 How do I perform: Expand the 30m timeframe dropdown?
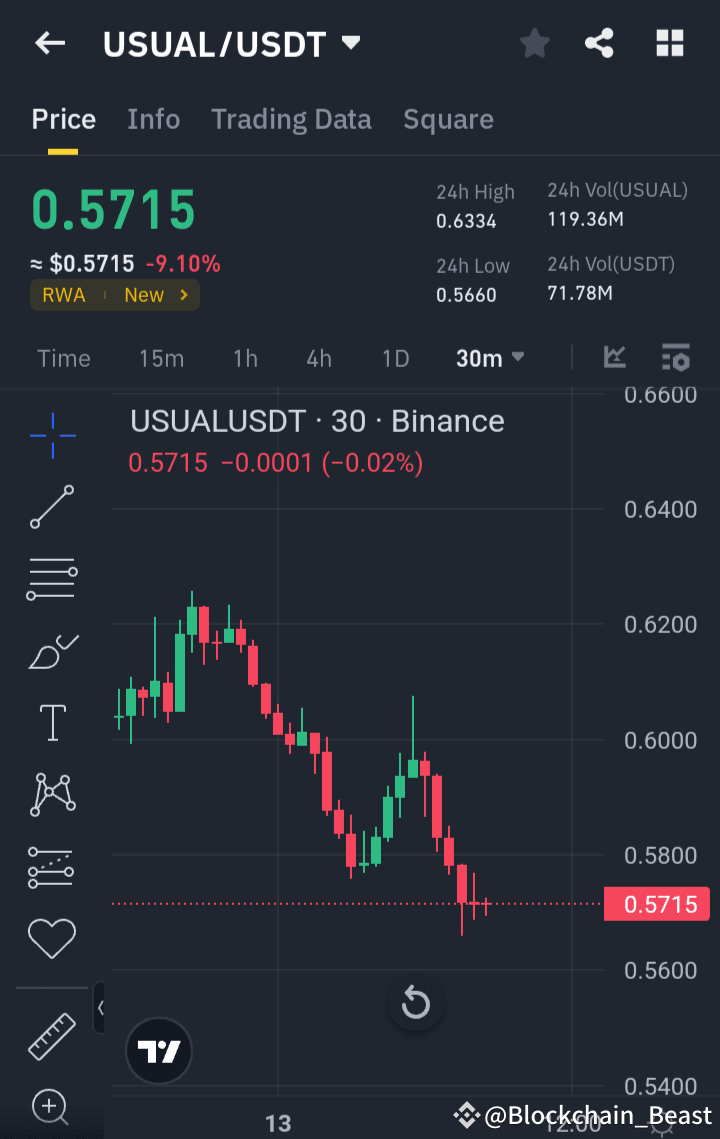[x=489, y=357]
